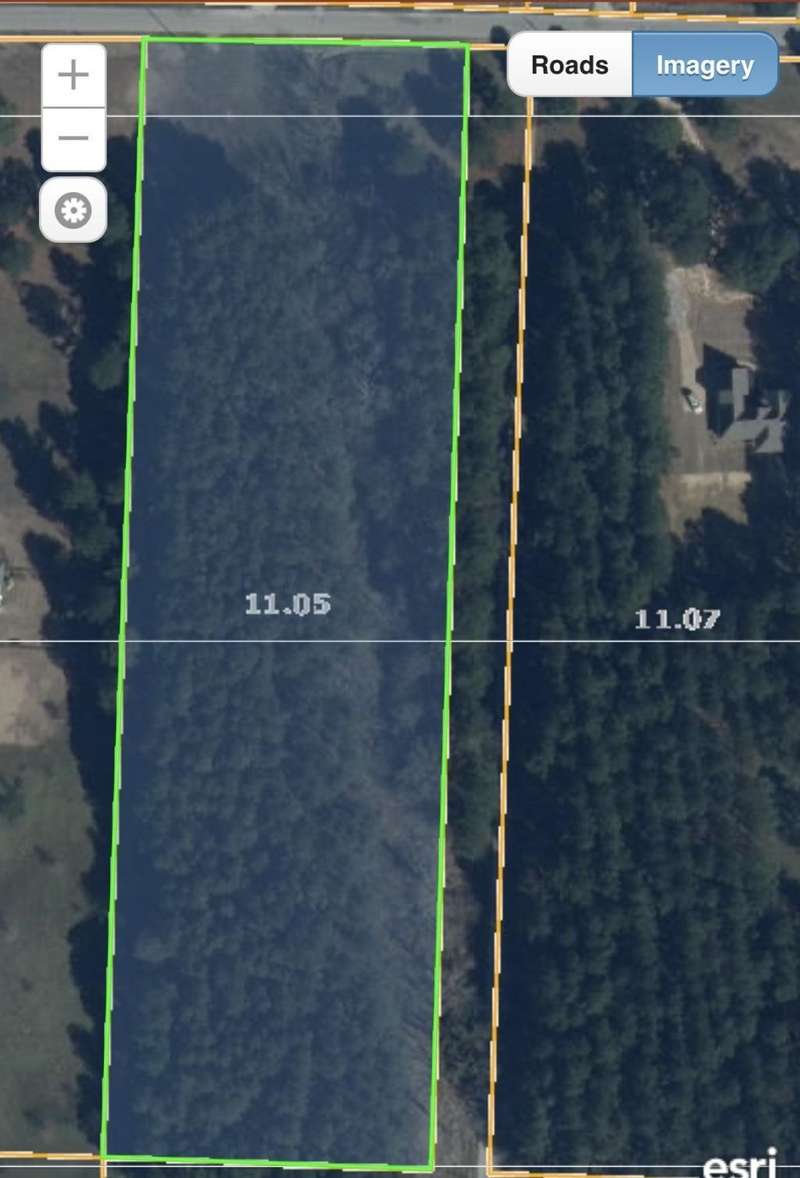Zoom out of the map

pos(73,138)
